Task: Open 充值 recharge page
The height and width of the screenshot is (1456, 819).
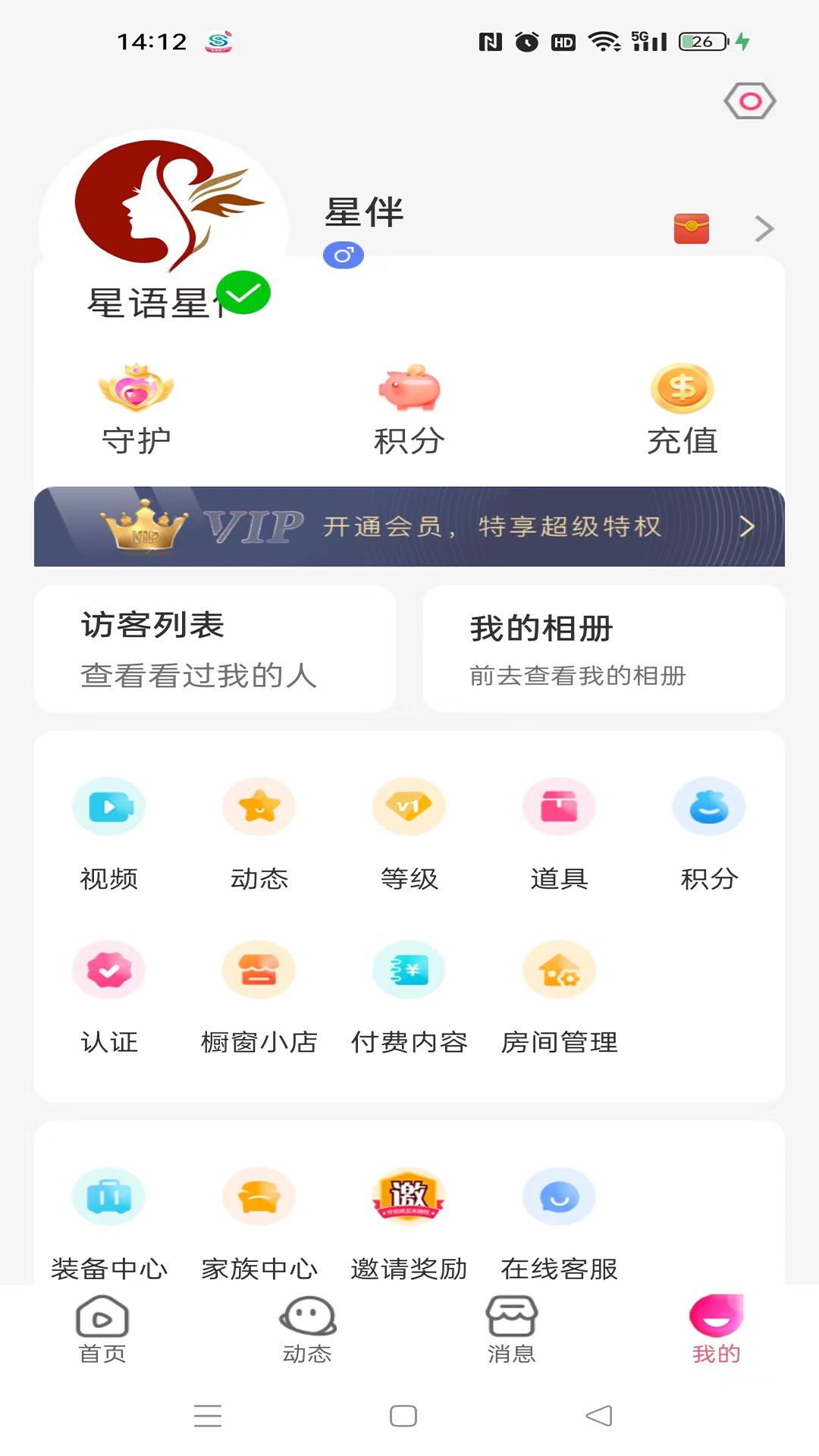Action: (682, 409)
